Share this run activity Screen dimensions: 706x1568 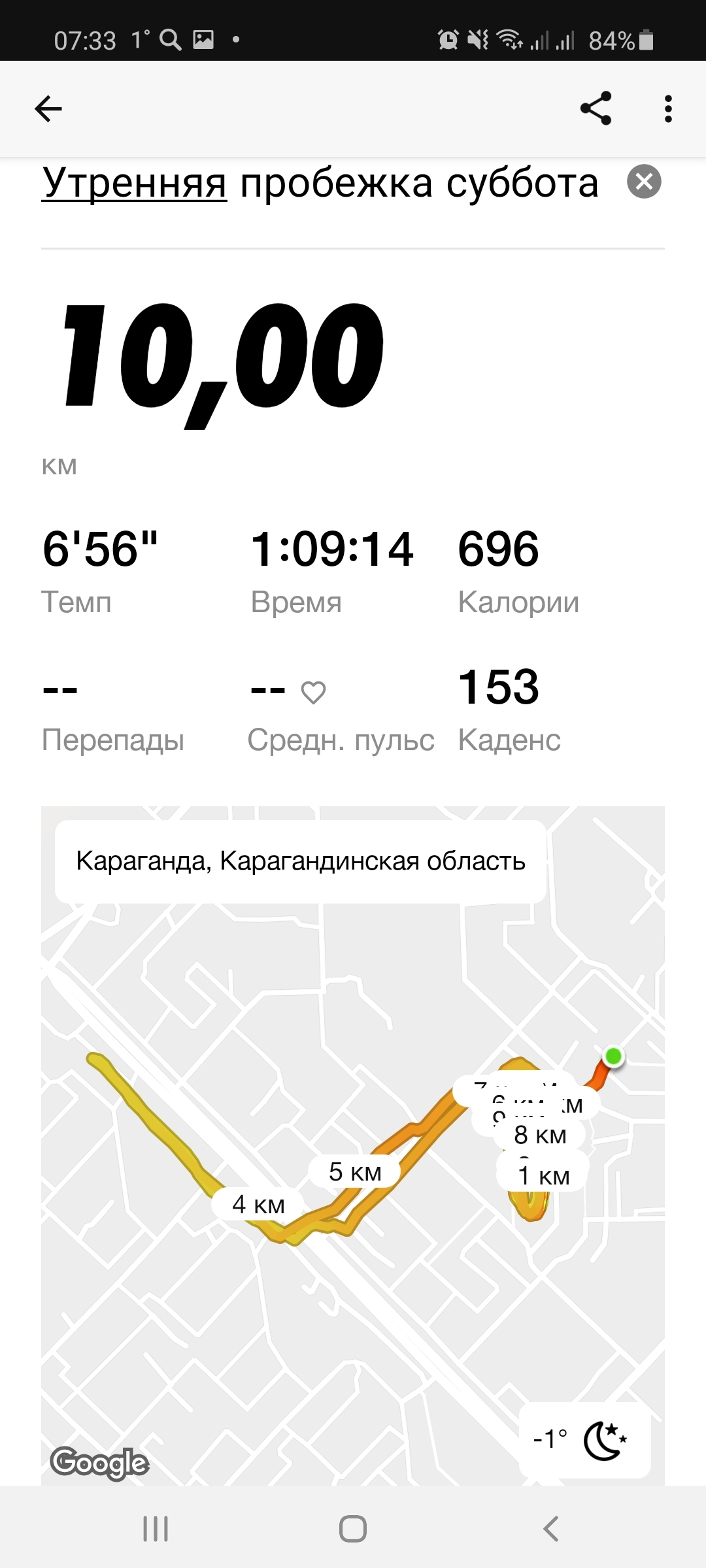(x=596, y=108)
